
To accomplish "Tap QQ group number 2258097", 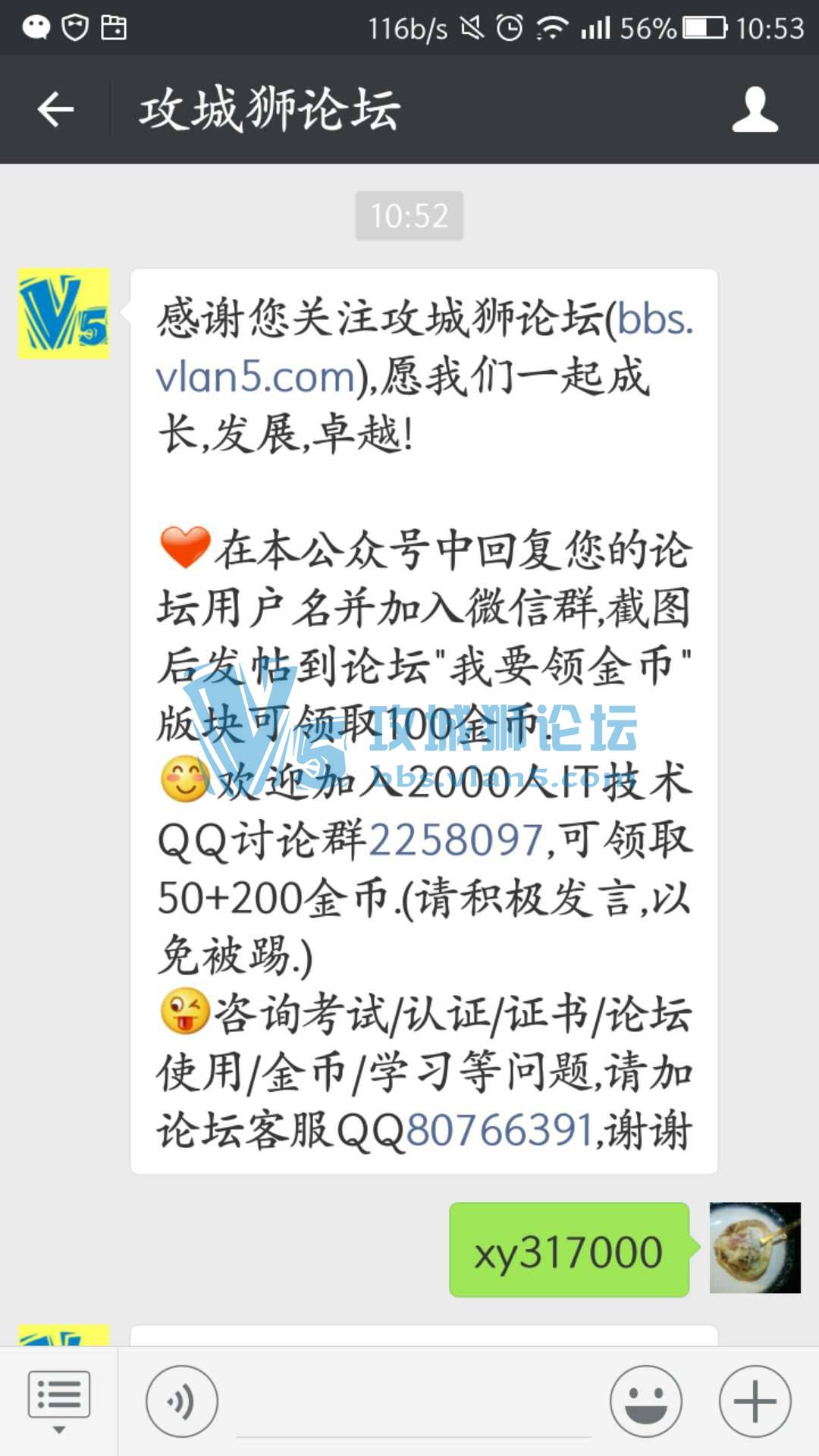I will click(x=455, y=840).
